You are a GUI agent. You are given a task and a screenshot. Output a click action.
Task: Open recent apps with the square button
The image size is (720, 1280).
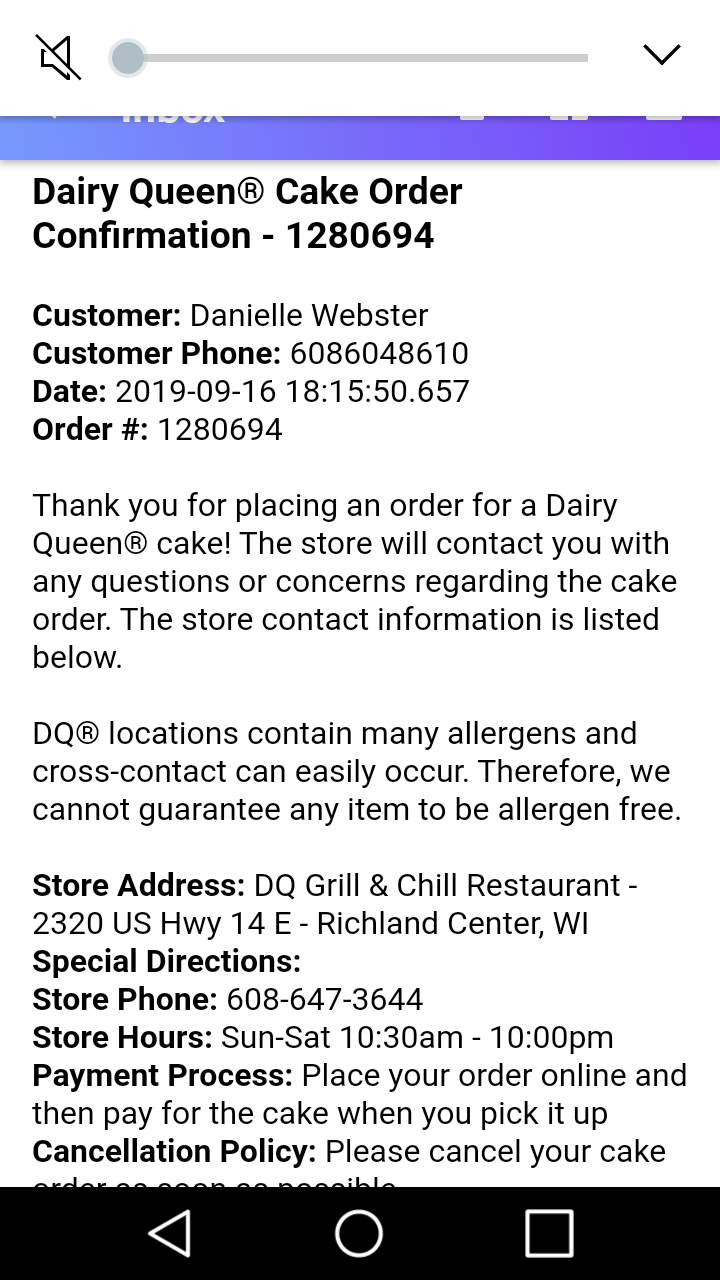click(x=546, y=1232)
